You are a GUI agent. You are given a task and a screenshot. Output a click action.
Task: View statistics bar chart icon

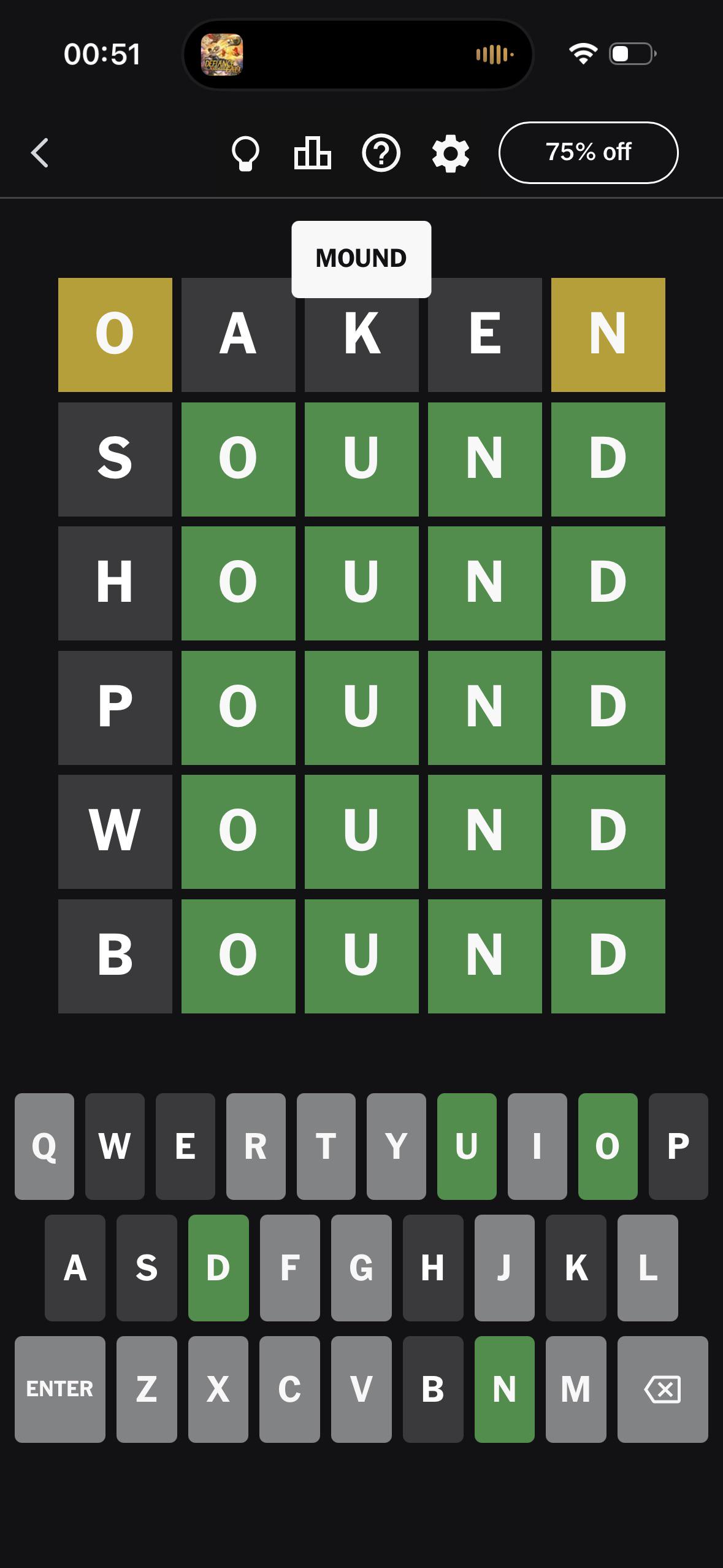(x=312, y=153)
